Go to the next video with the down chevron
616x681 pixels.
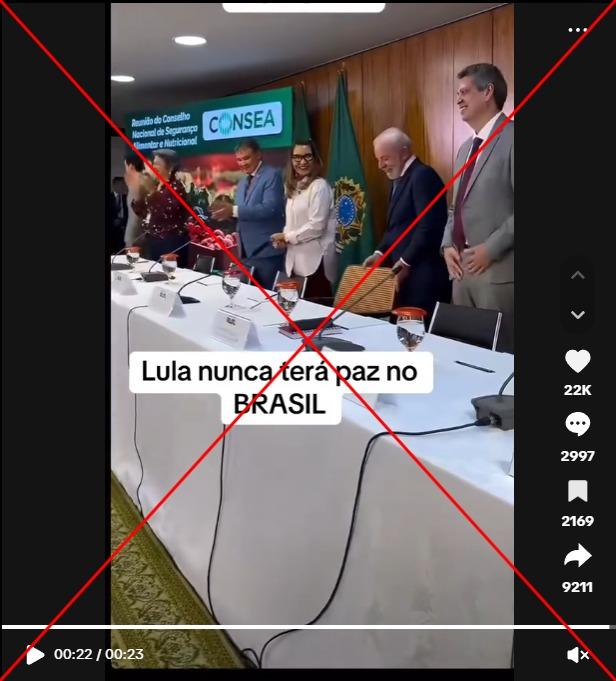point(577,315)
